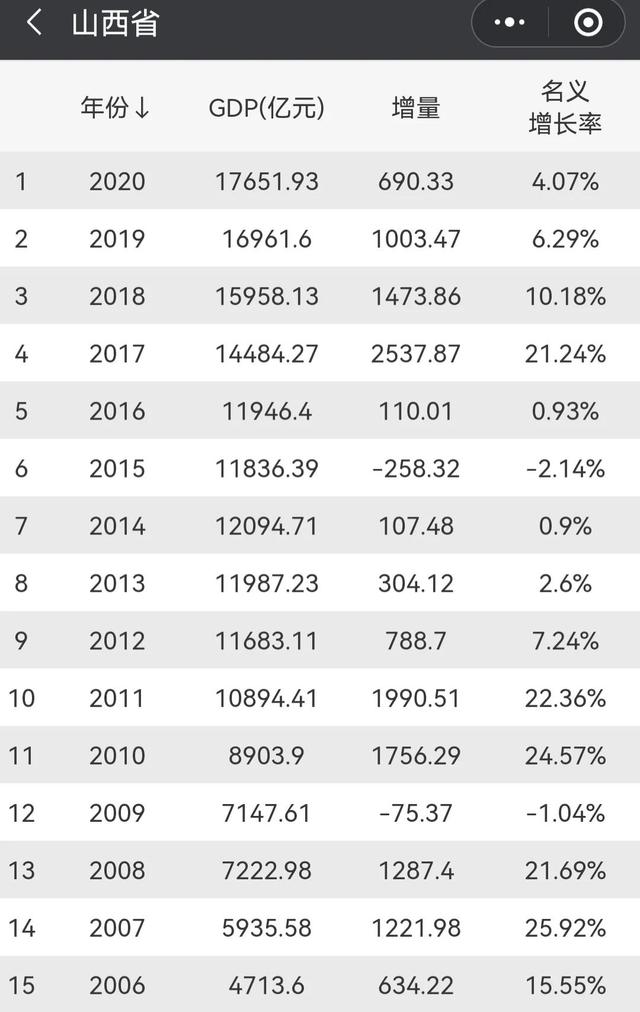
Task: Sort table by 年份 column
Action: [x=116, y=108]
